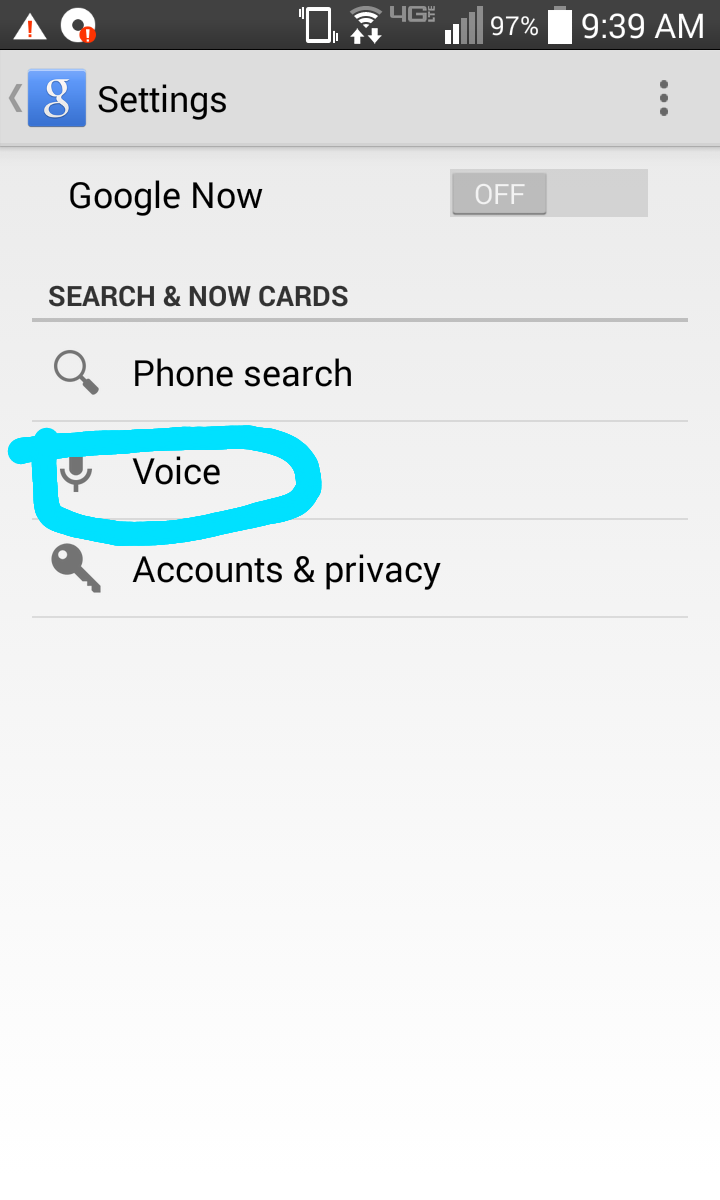Open Accounts & privacy settings
The width and height of the screenshot is (720, 1200).
(360, 569)
